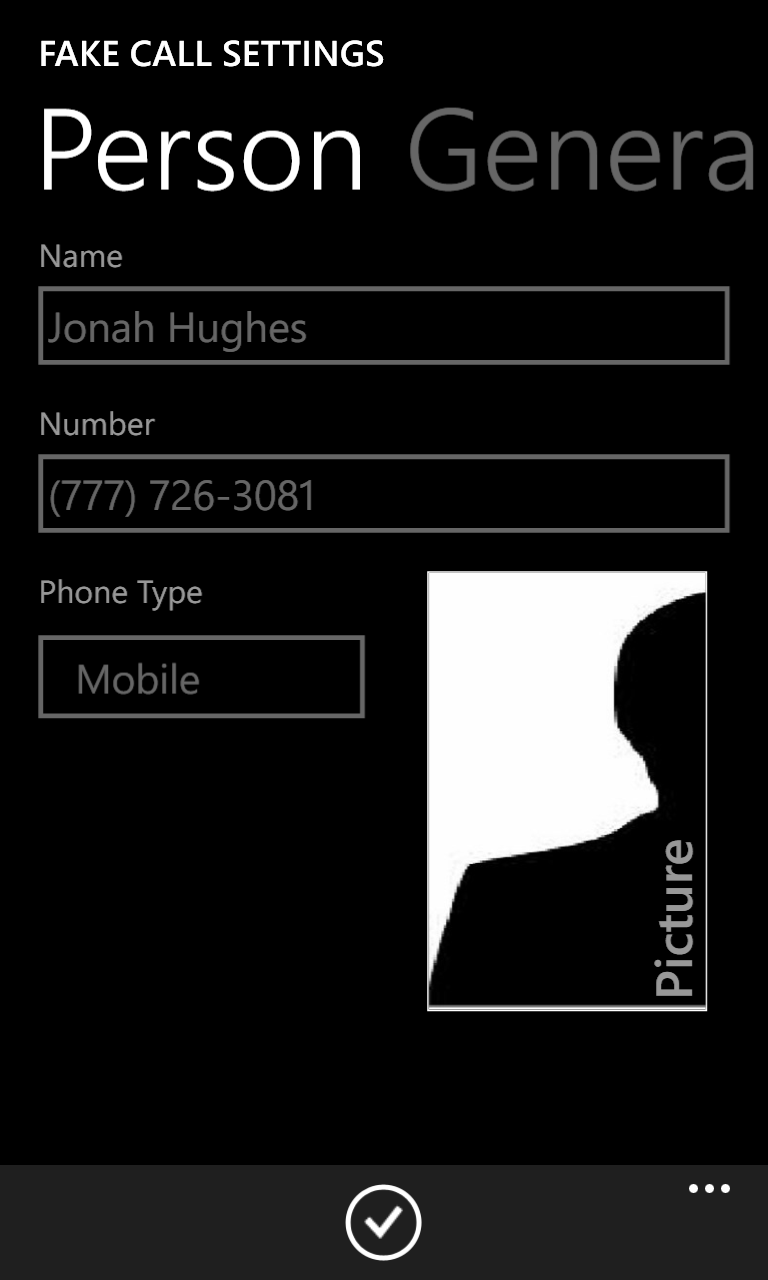Tap FAKE CALL SETTINGS header text
Screen dimensions: 768x1280
click(211, 55)
